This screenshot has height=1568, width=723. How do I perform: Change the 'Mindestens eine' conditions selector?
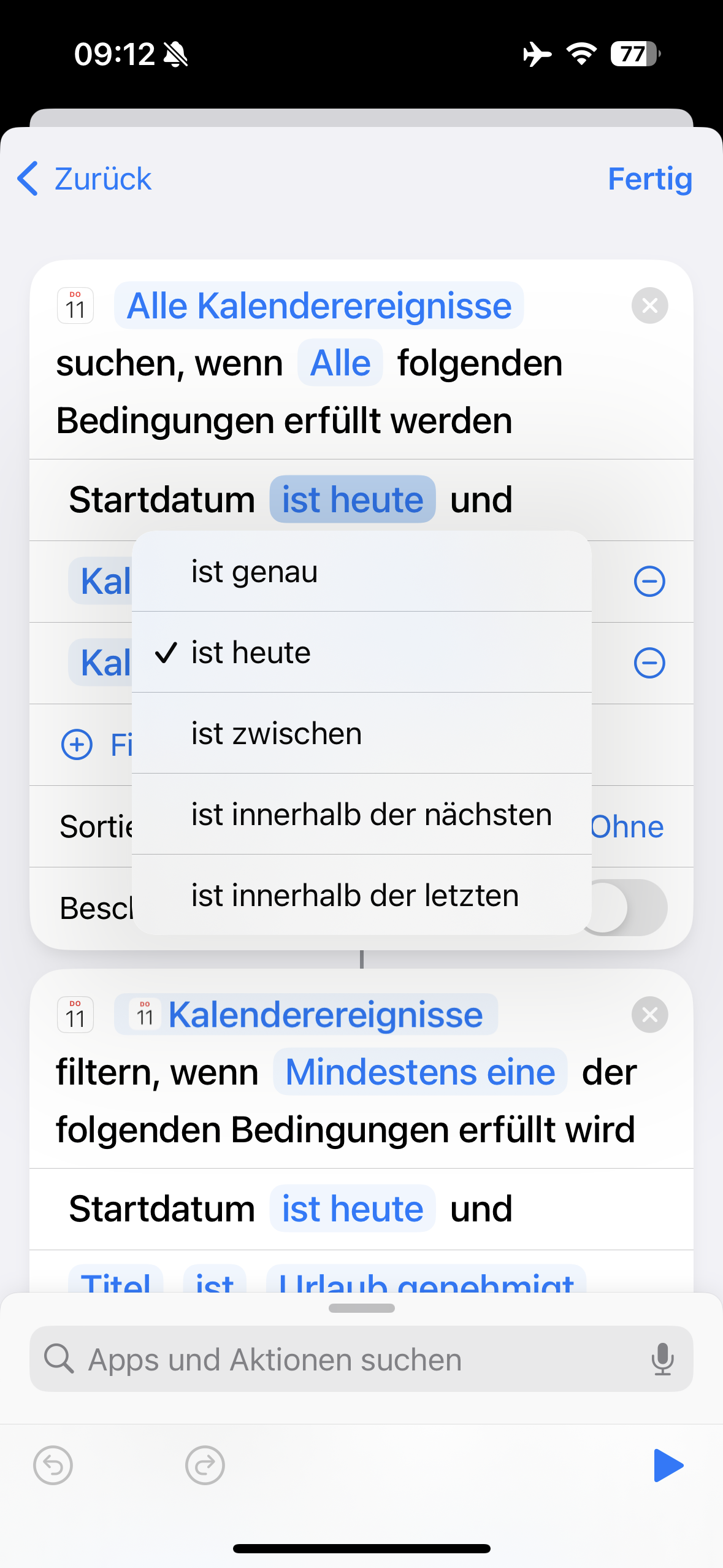(x=420, y=1072)
